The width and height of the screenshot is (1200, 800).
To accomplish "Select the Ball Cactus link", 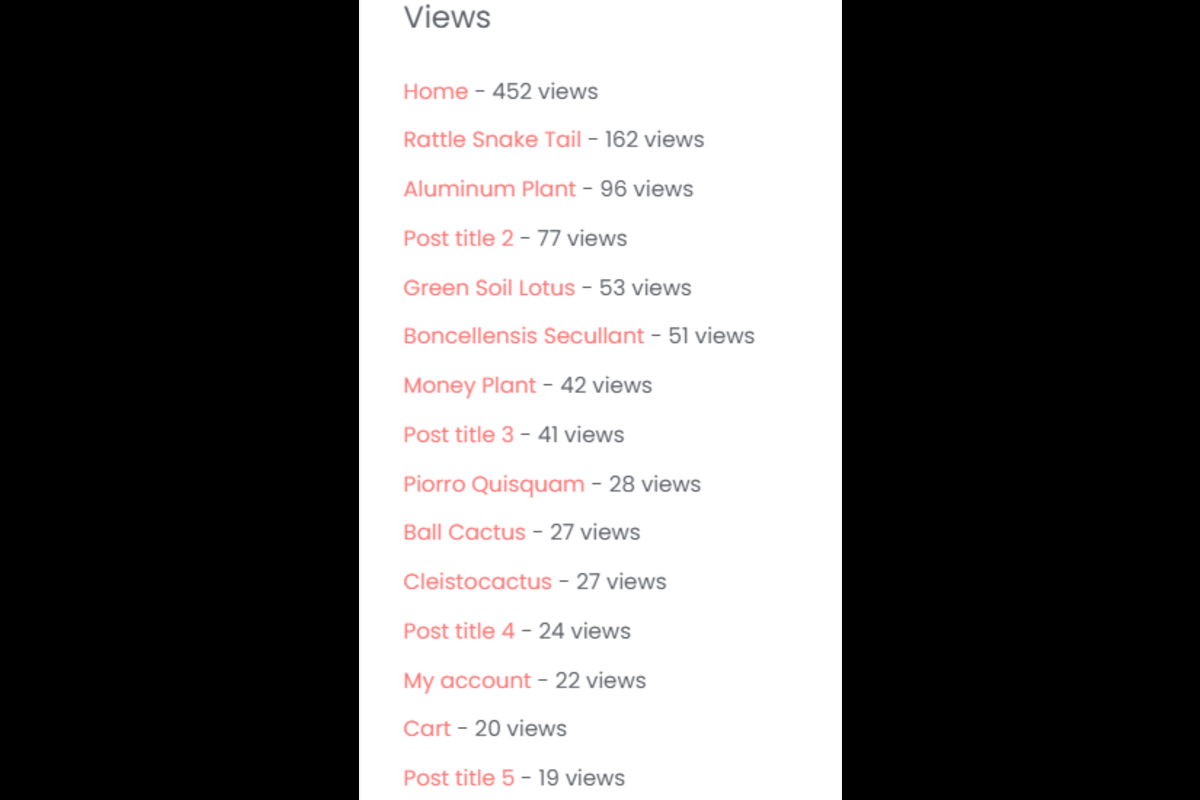I will pos(464,532).
